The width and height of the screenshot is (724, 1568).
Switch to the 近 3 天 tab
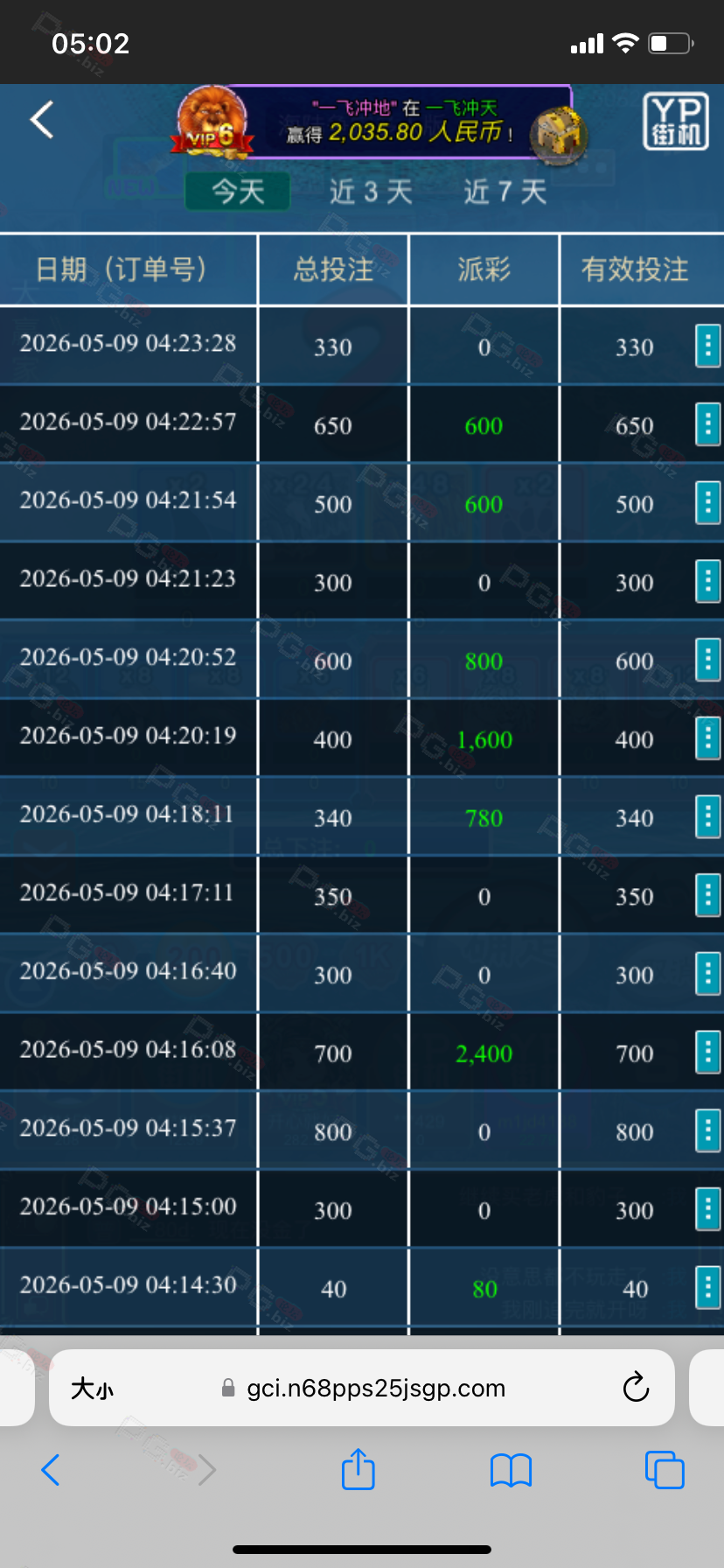tap(371, 192)
